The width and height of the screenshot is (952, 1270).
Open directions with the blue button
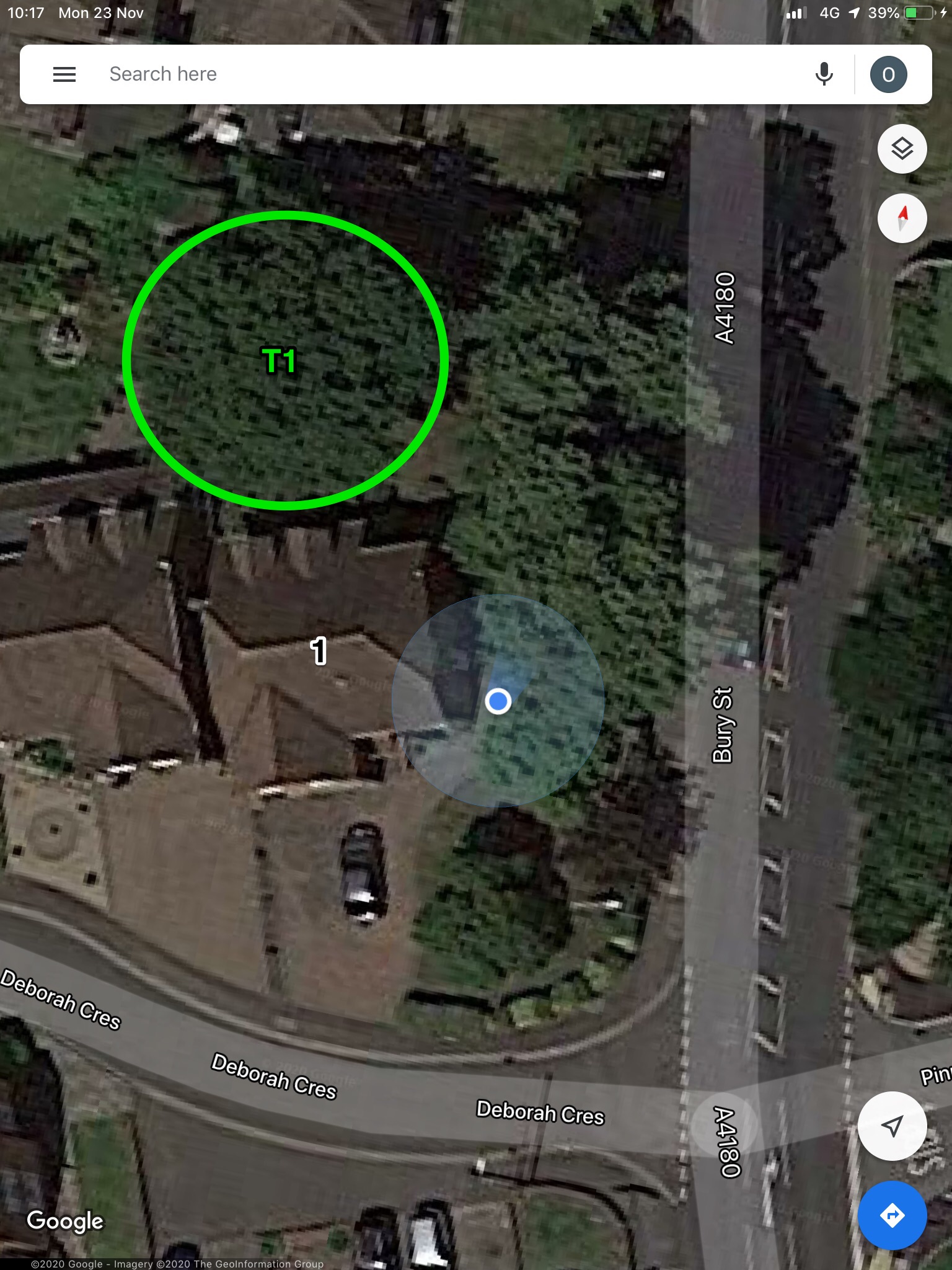[892, 1215]
